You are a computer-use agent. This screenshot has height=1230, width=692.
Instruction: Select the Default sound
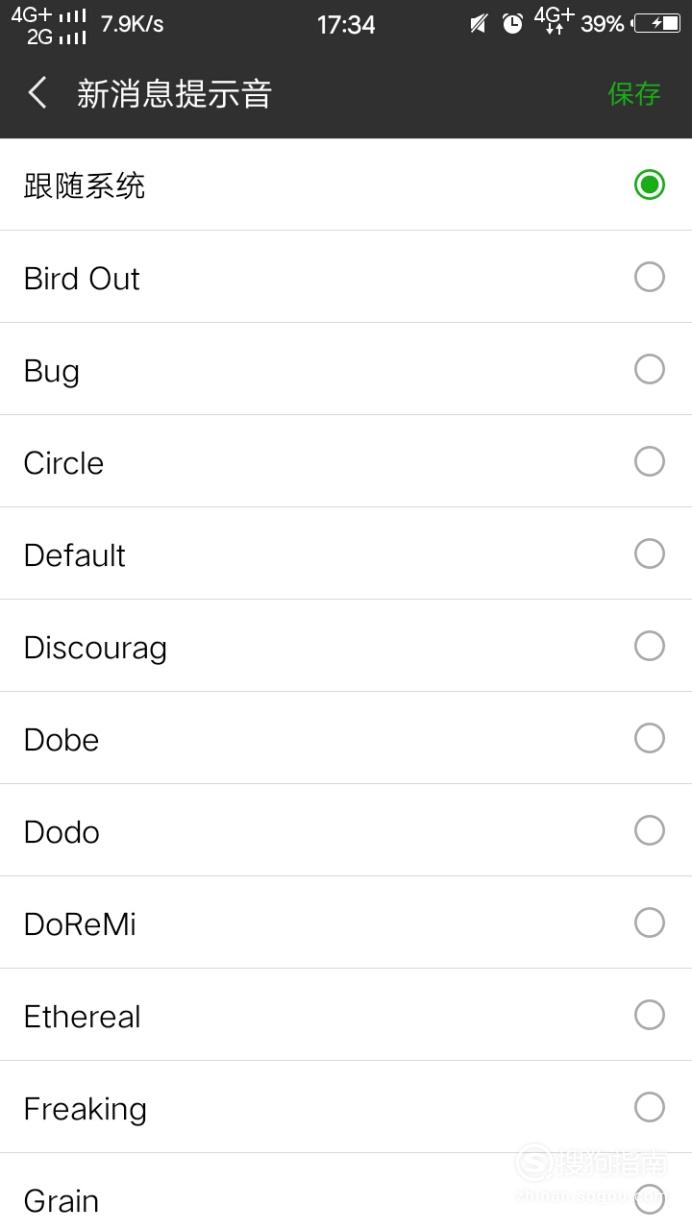346,553
